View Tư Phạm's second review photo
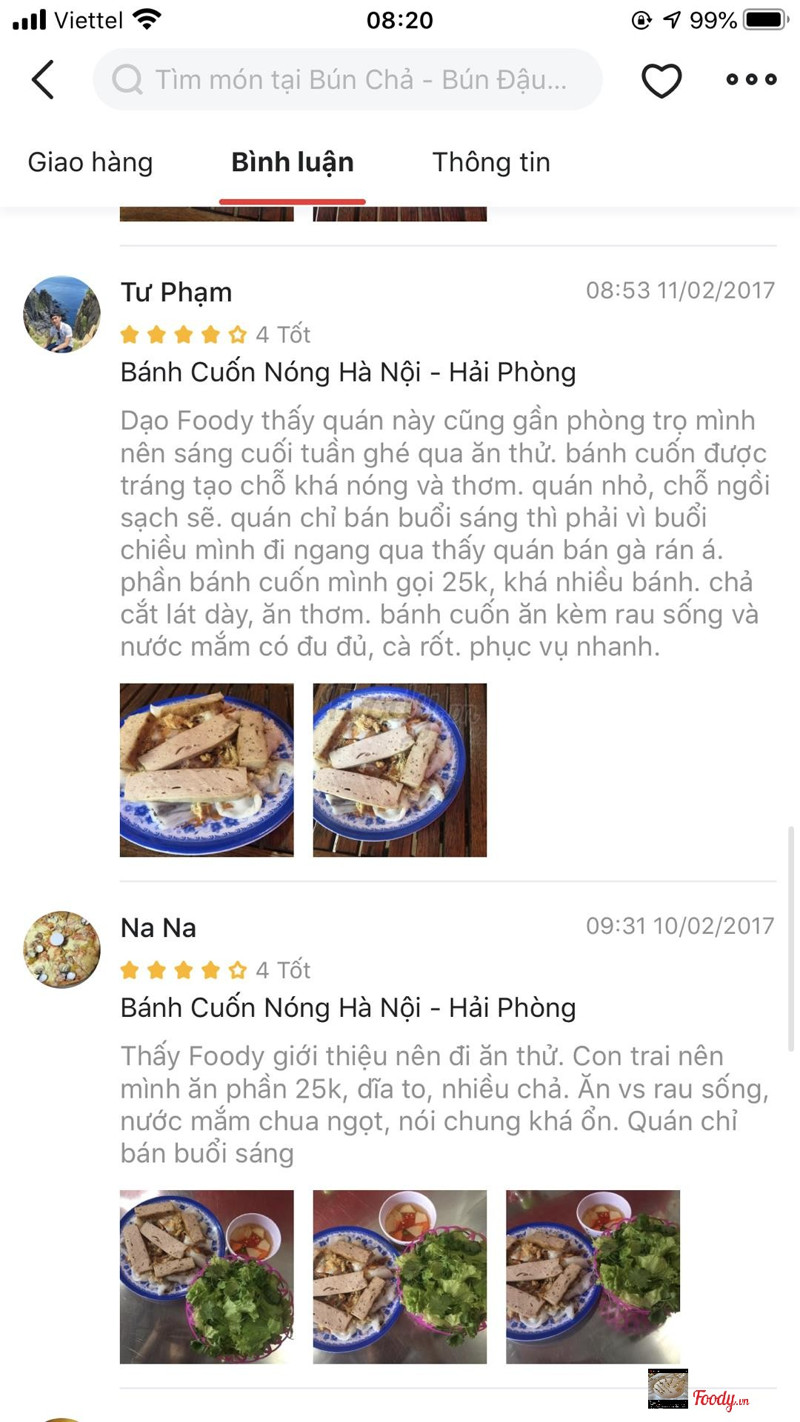The image size is (800, 1422). 400,770
